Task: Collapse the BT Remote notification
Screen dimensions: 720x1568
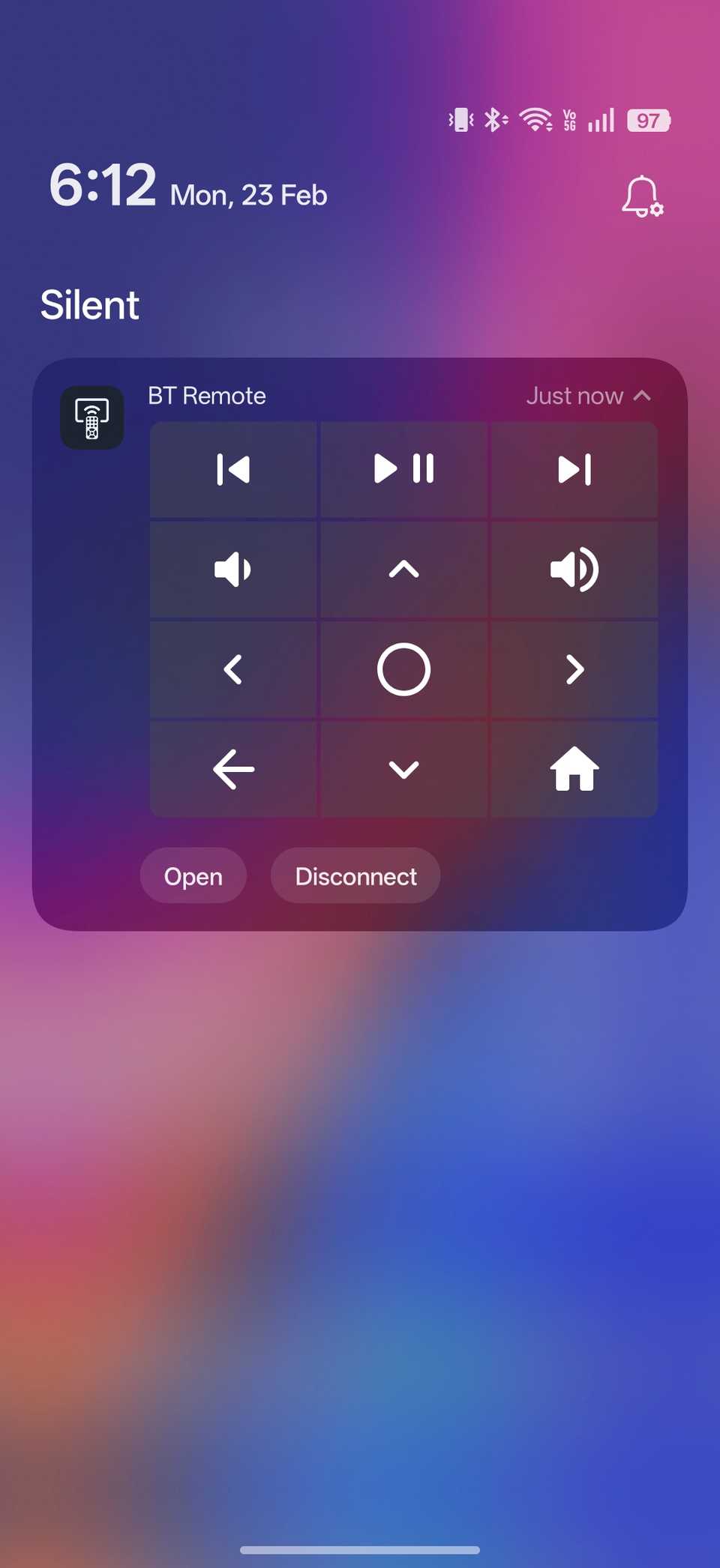Action: coord(643,396)
